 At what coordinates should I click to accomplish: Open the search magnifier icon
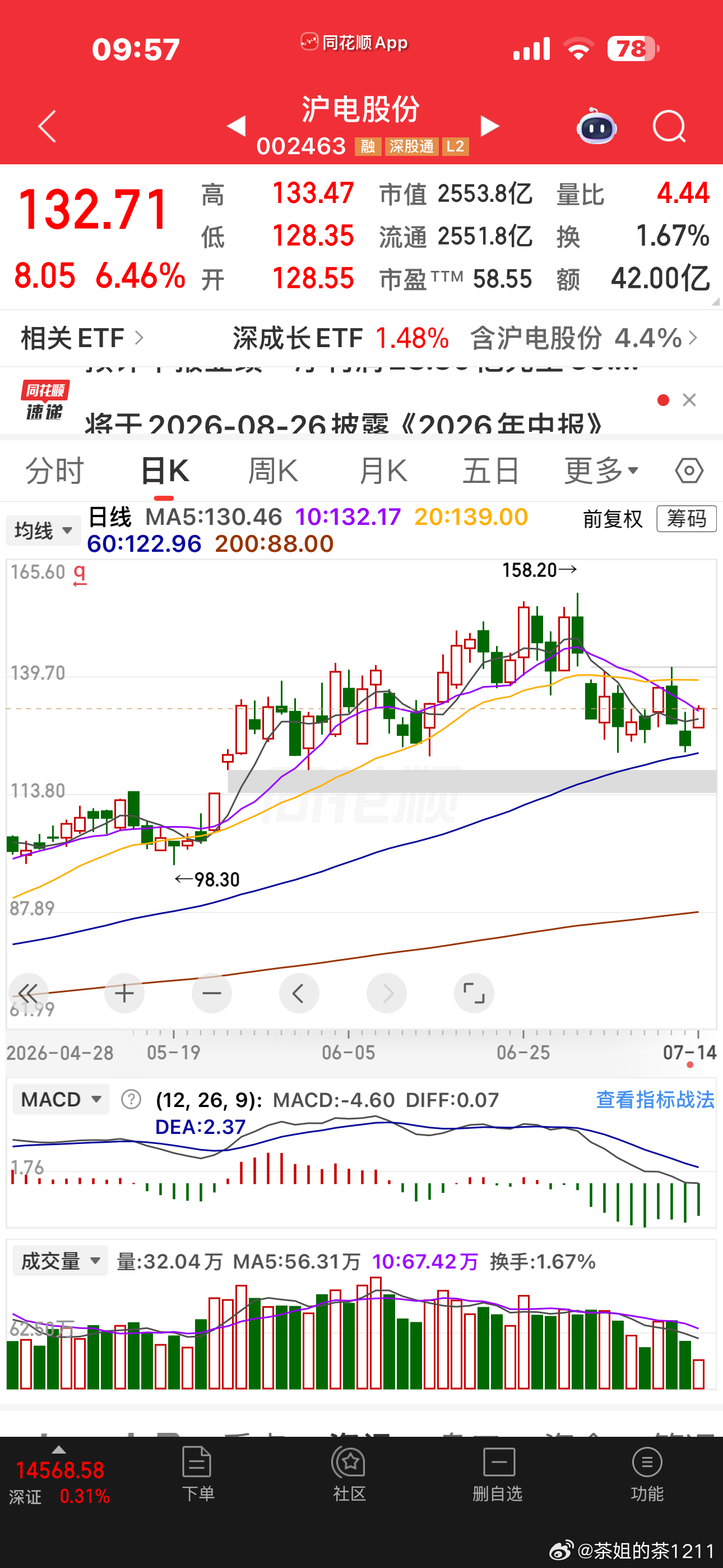click(x=669, y=127)
